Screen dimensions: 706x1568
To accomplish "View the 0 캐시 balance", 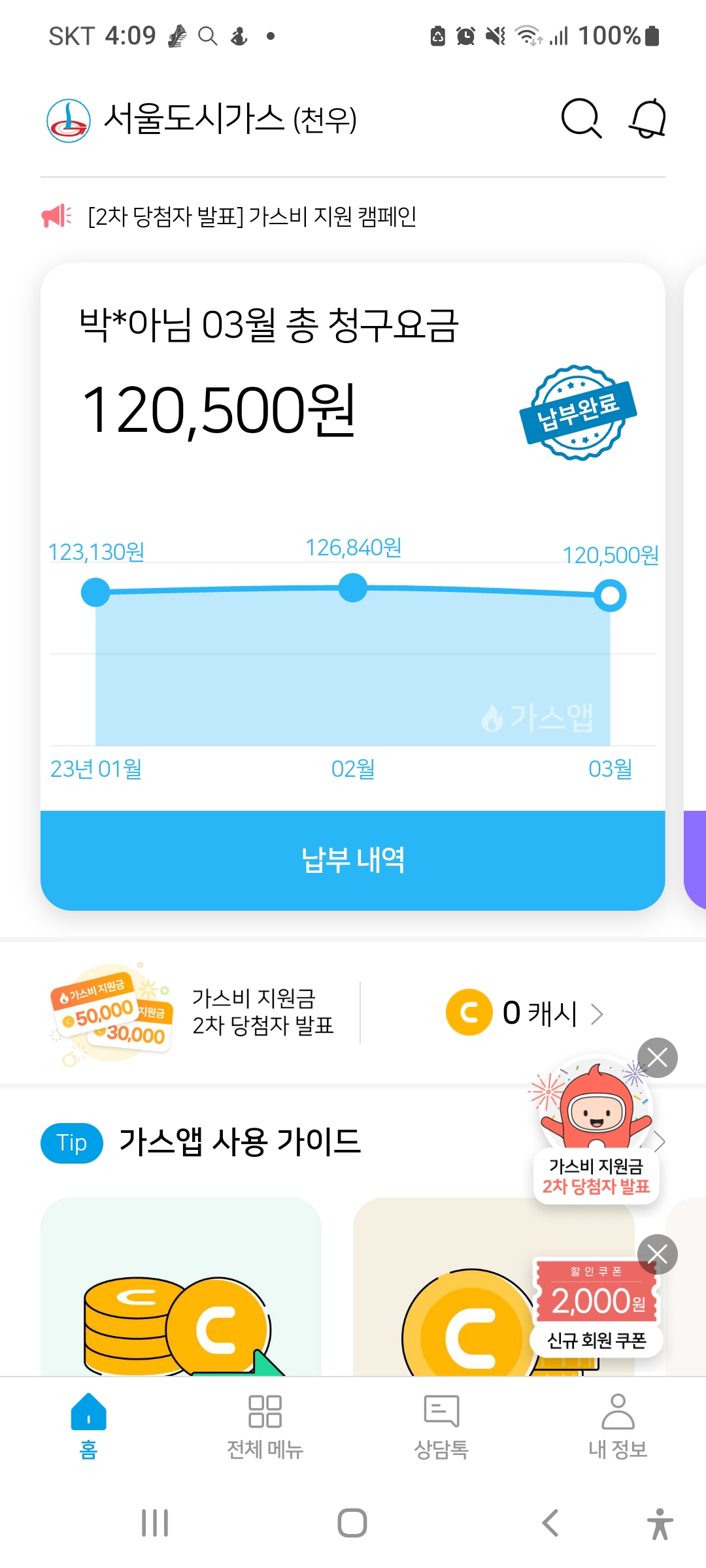I will click(x=523, y=1013).
